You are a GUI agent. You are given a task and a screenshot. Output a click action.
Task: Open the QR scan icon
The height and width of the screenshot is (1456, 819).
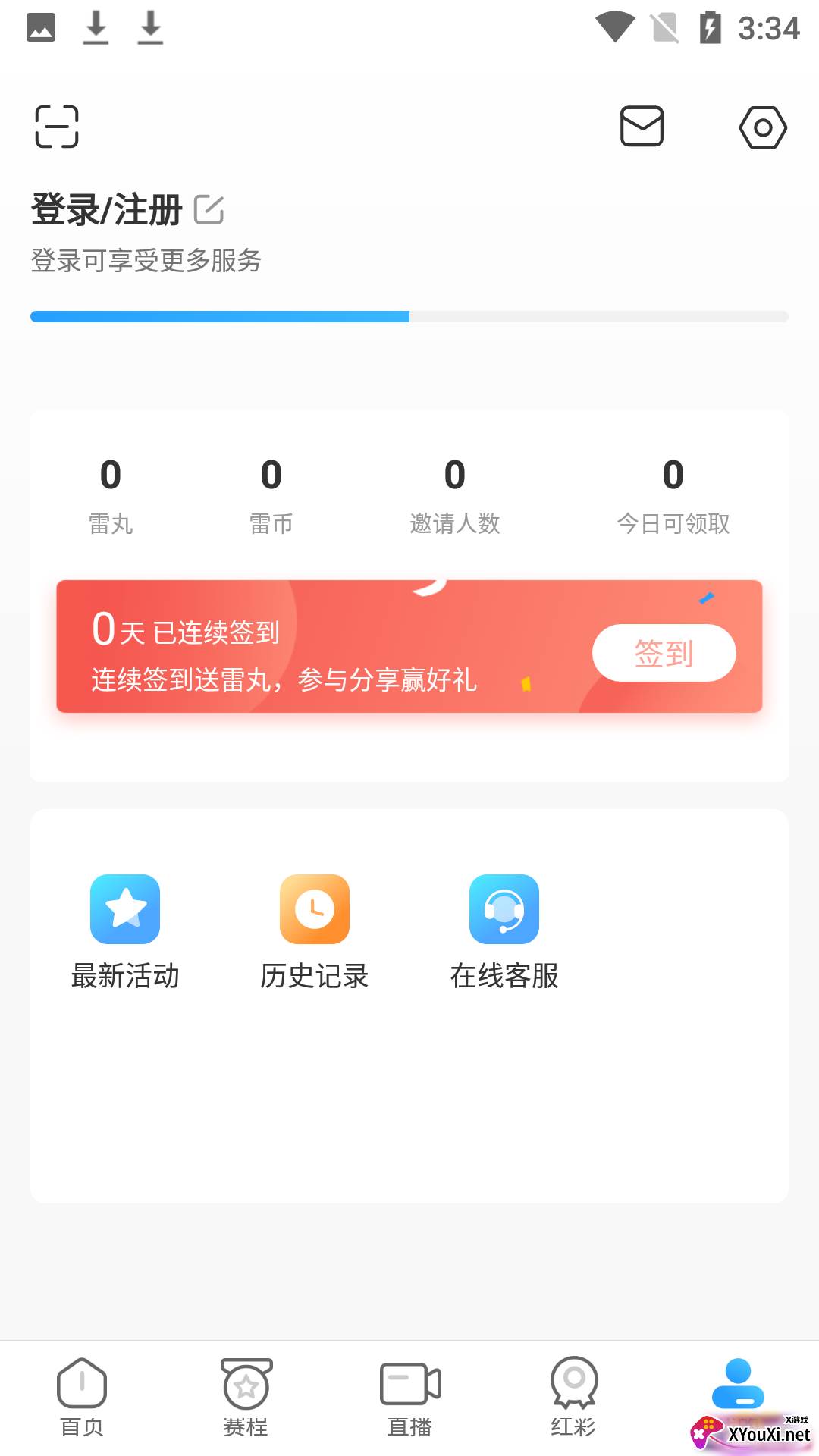tap(57, 126)
